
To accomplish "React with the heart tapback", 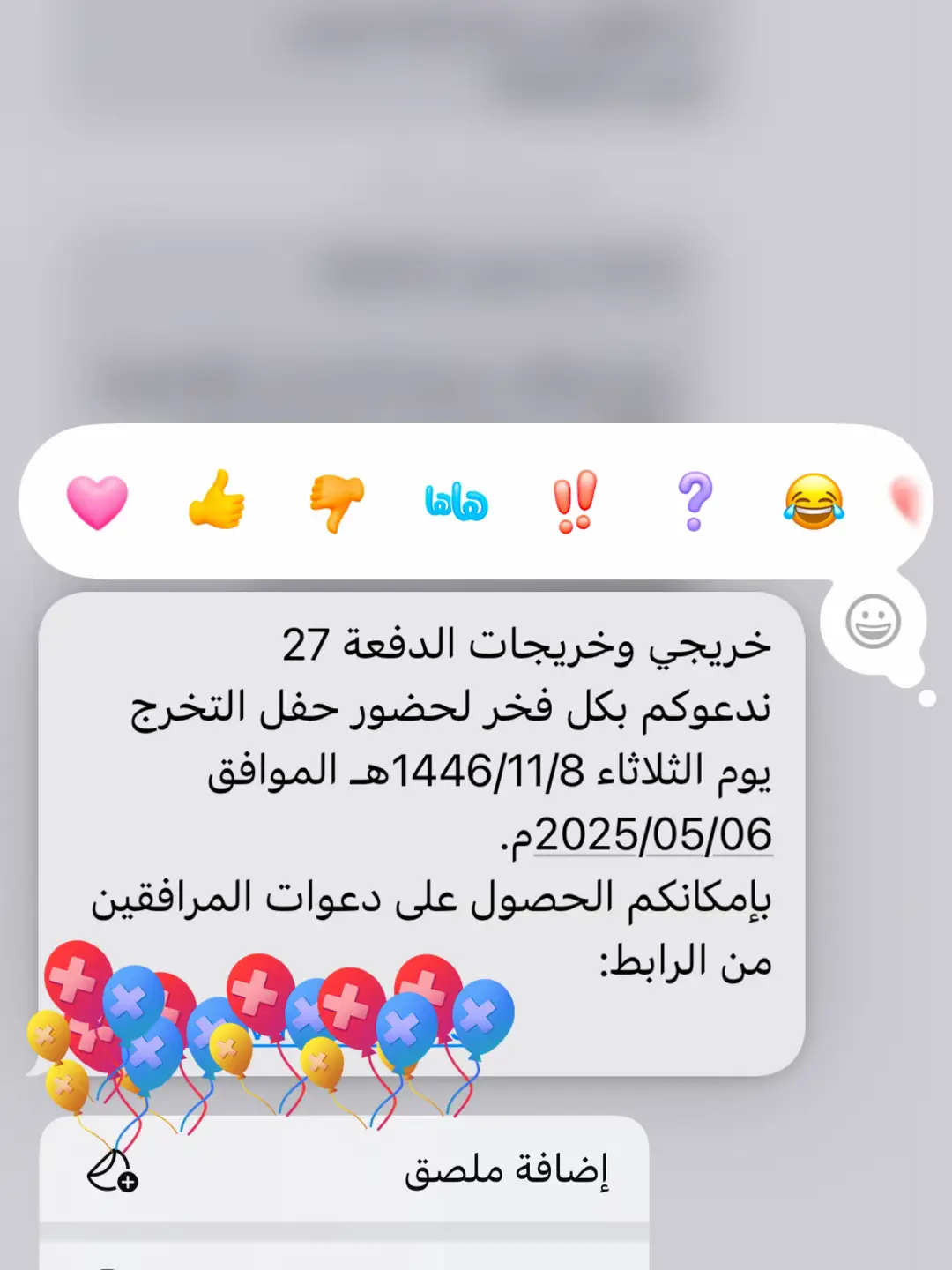I will point(98,502).
